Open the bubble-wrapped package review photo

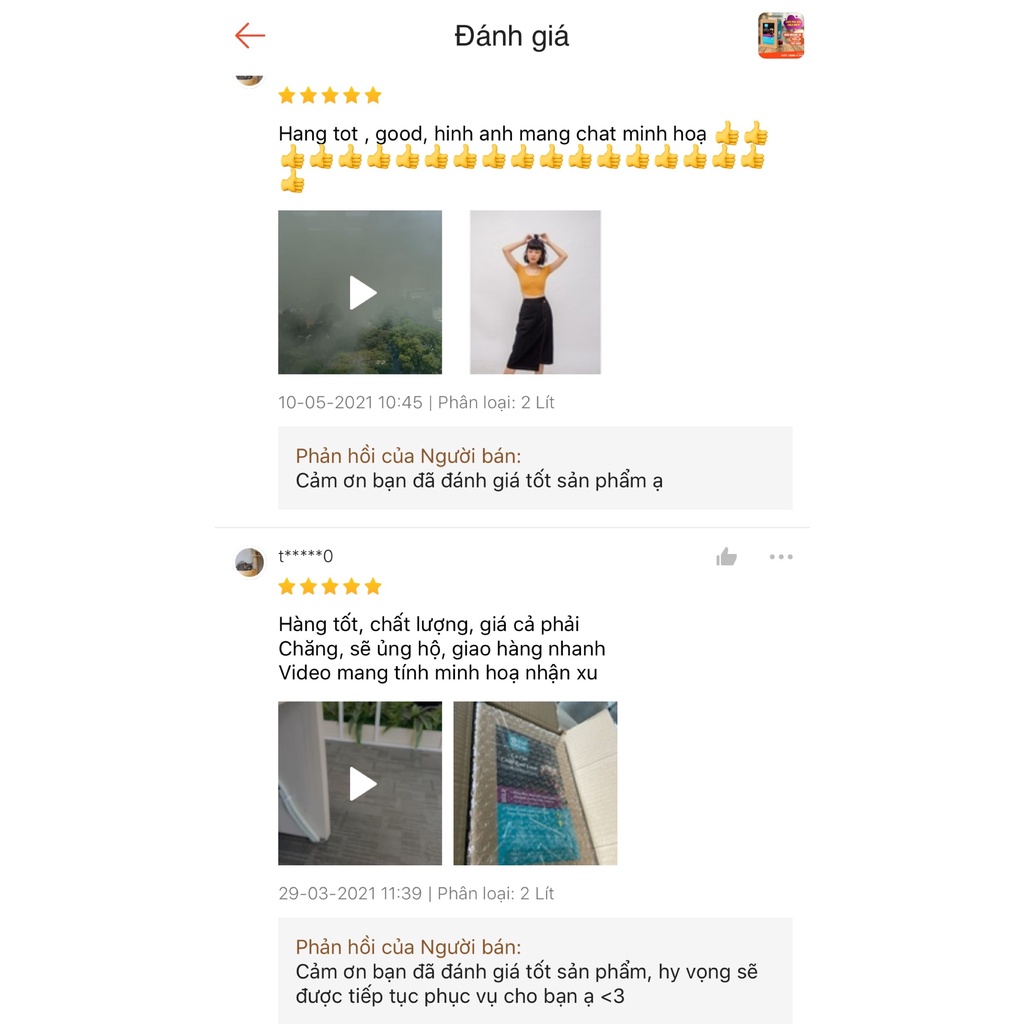click(535, 783)
